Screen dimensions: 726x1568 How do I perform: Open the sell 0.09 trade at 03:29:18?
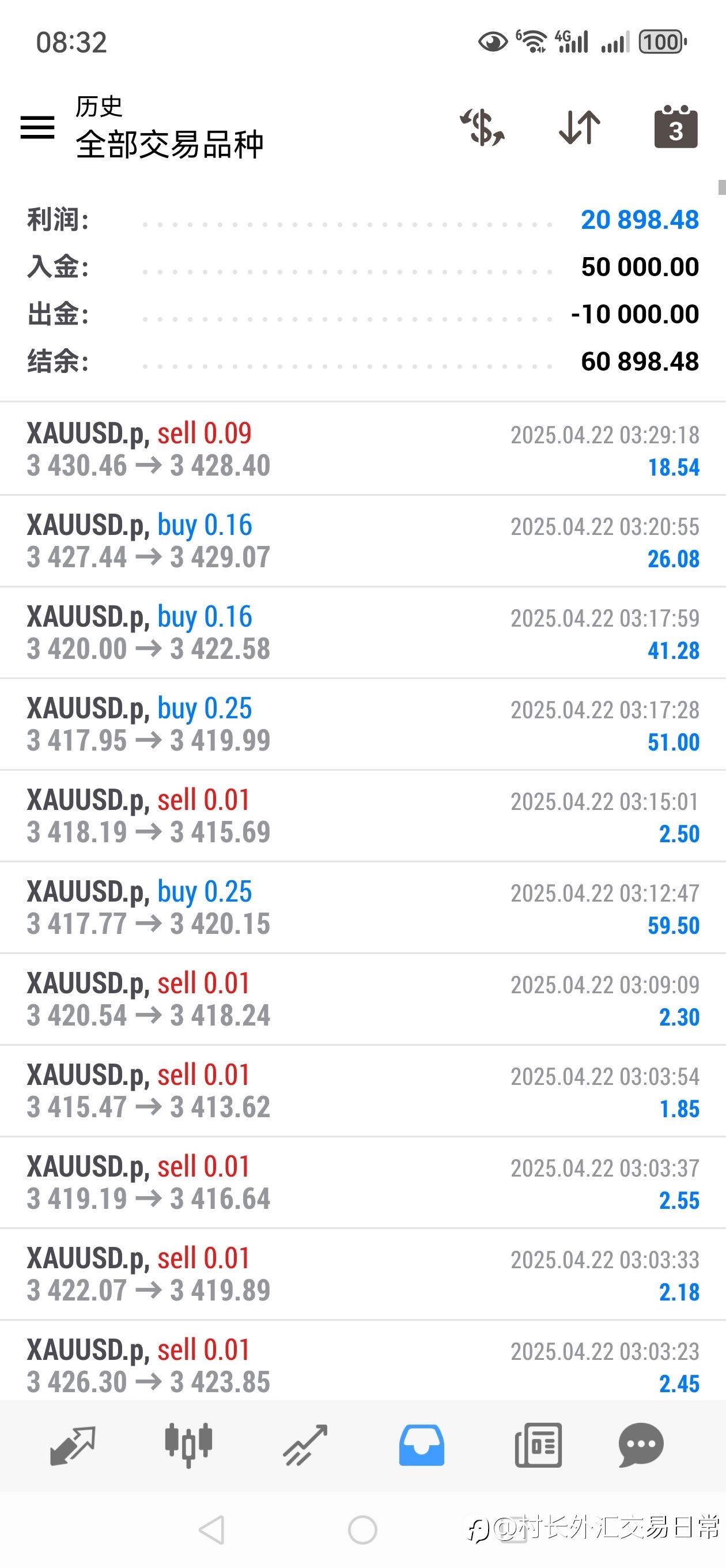[362, 449]
